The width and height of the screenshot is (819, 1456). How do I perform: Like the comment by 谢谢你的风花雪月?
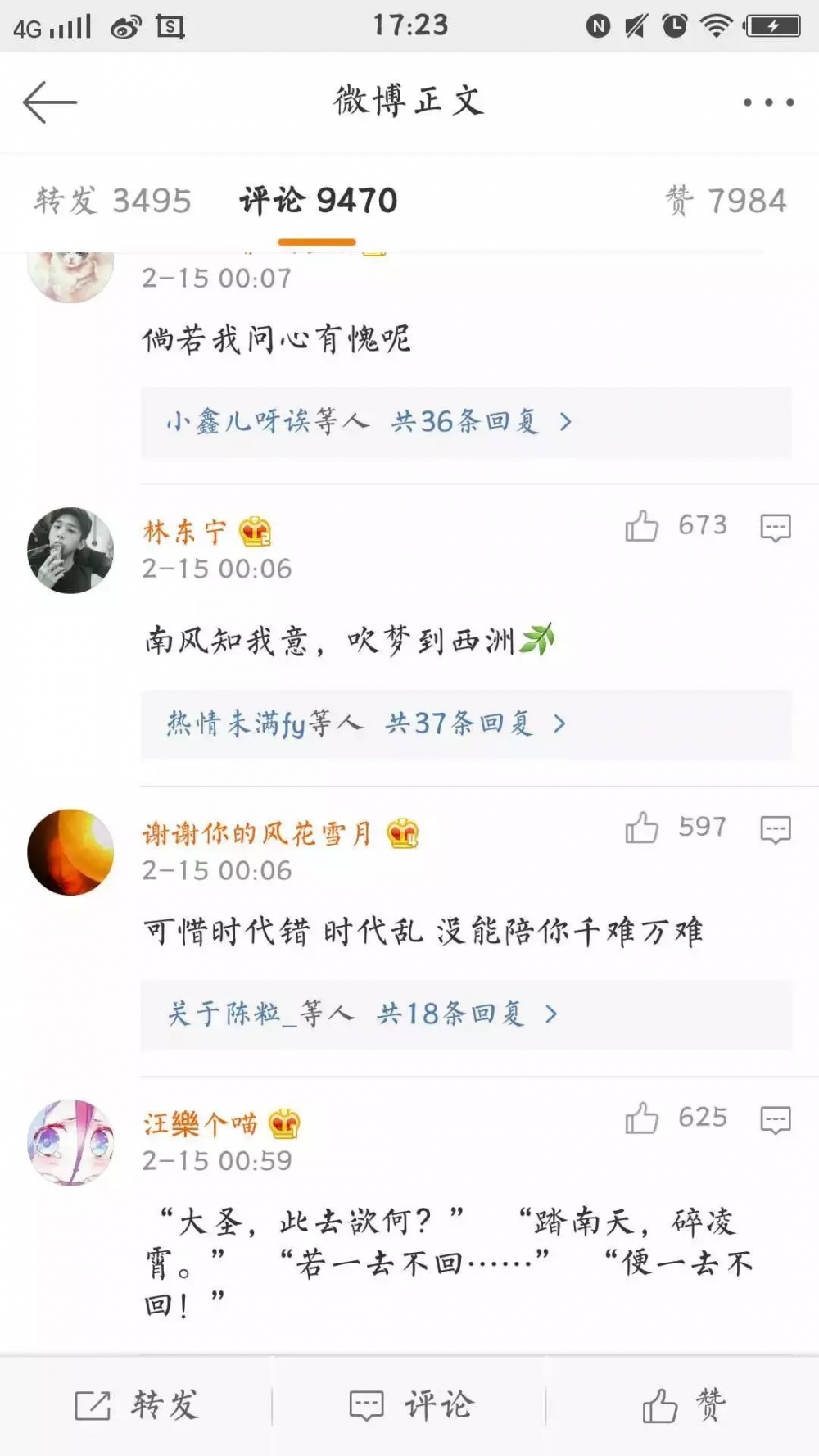click(642, 828)
